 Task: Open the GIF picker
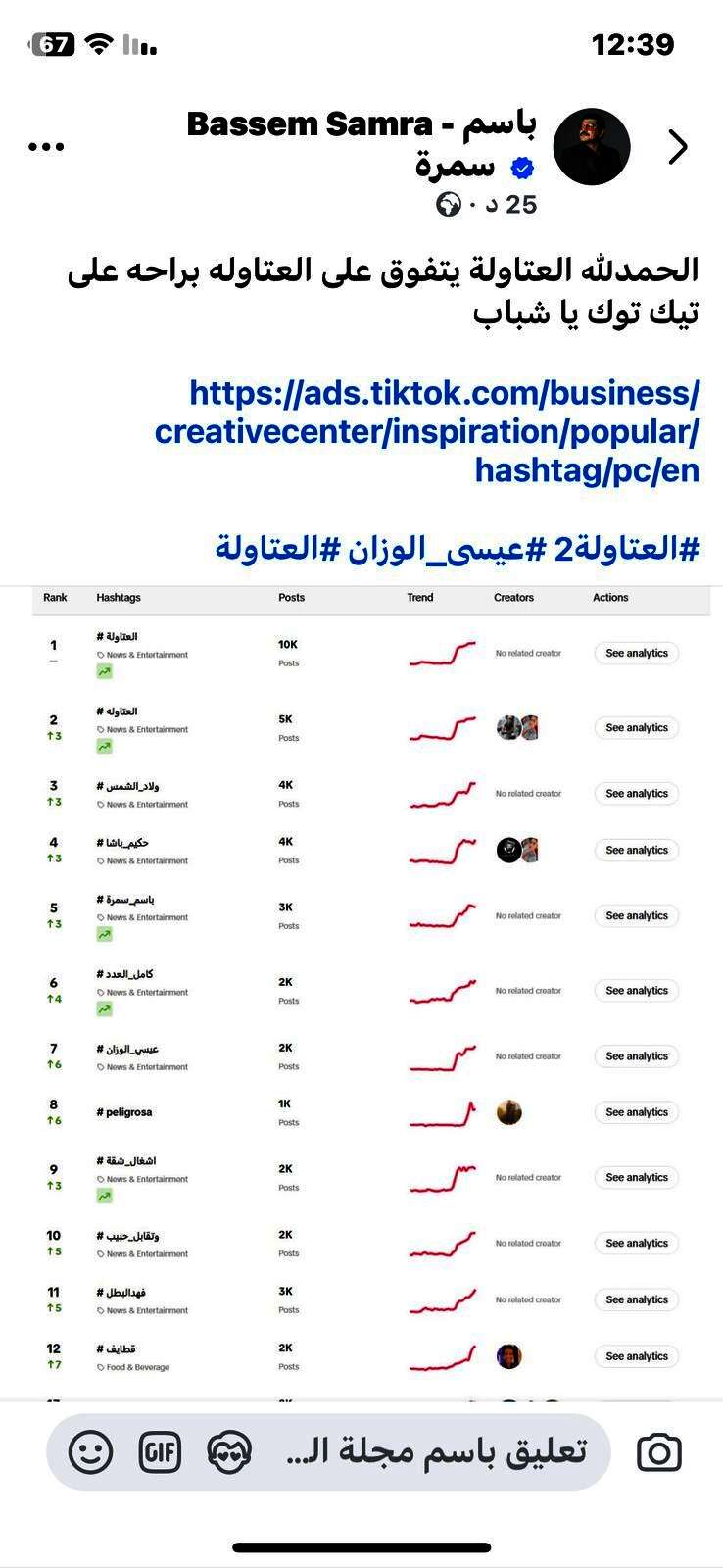pyautogui.click(x=160, y=1452)
